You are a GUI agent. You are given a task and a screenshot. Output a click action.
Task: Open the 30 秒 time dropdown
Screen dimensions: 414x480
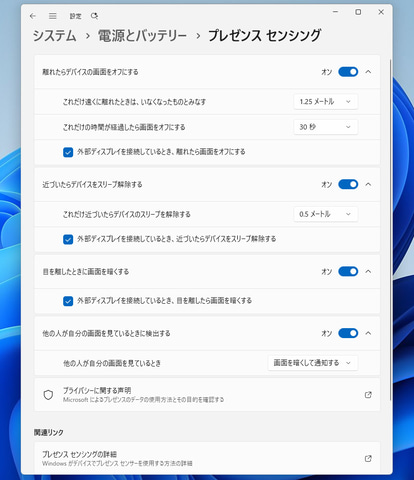326,127
